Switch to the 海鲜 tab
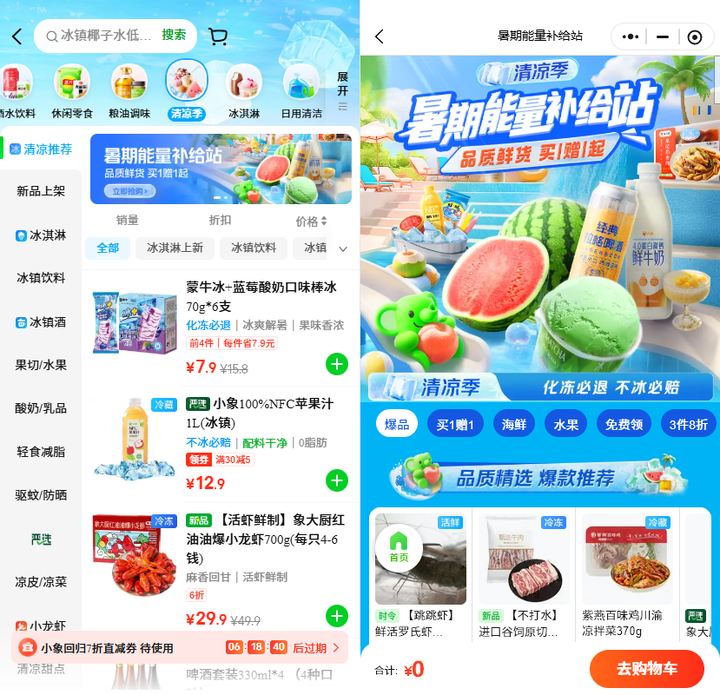 tap(514, 423)
